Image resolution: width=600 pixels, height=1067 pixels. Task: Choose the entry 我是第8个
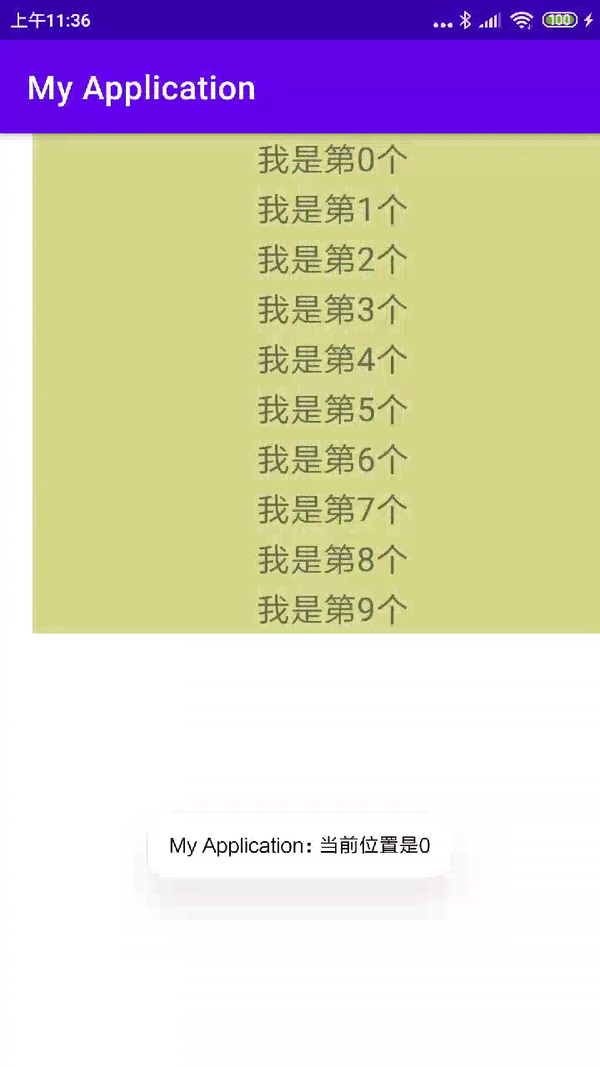click(332, 559)
